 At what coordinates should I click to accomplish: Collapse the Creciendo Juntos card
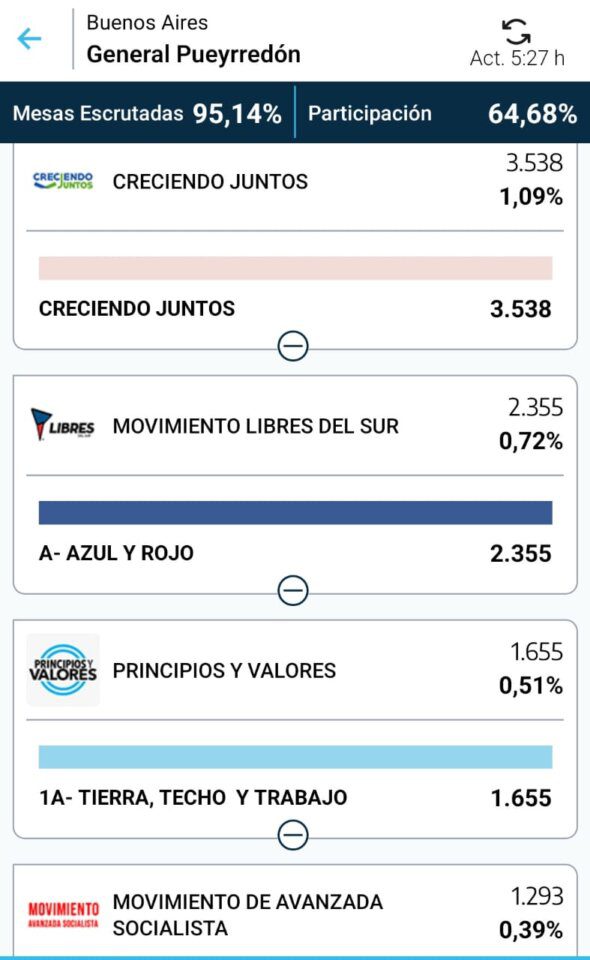click(293, 347)
